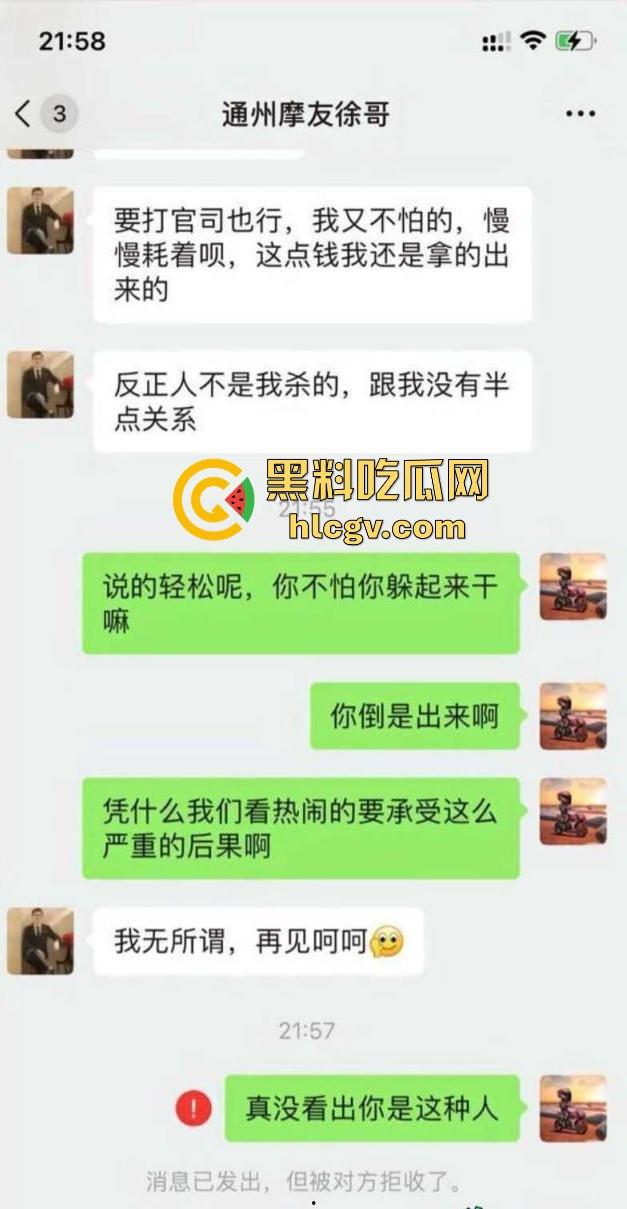Tap red resend icon beside 真没看出你是这种人

click(x=194, y=1108)
